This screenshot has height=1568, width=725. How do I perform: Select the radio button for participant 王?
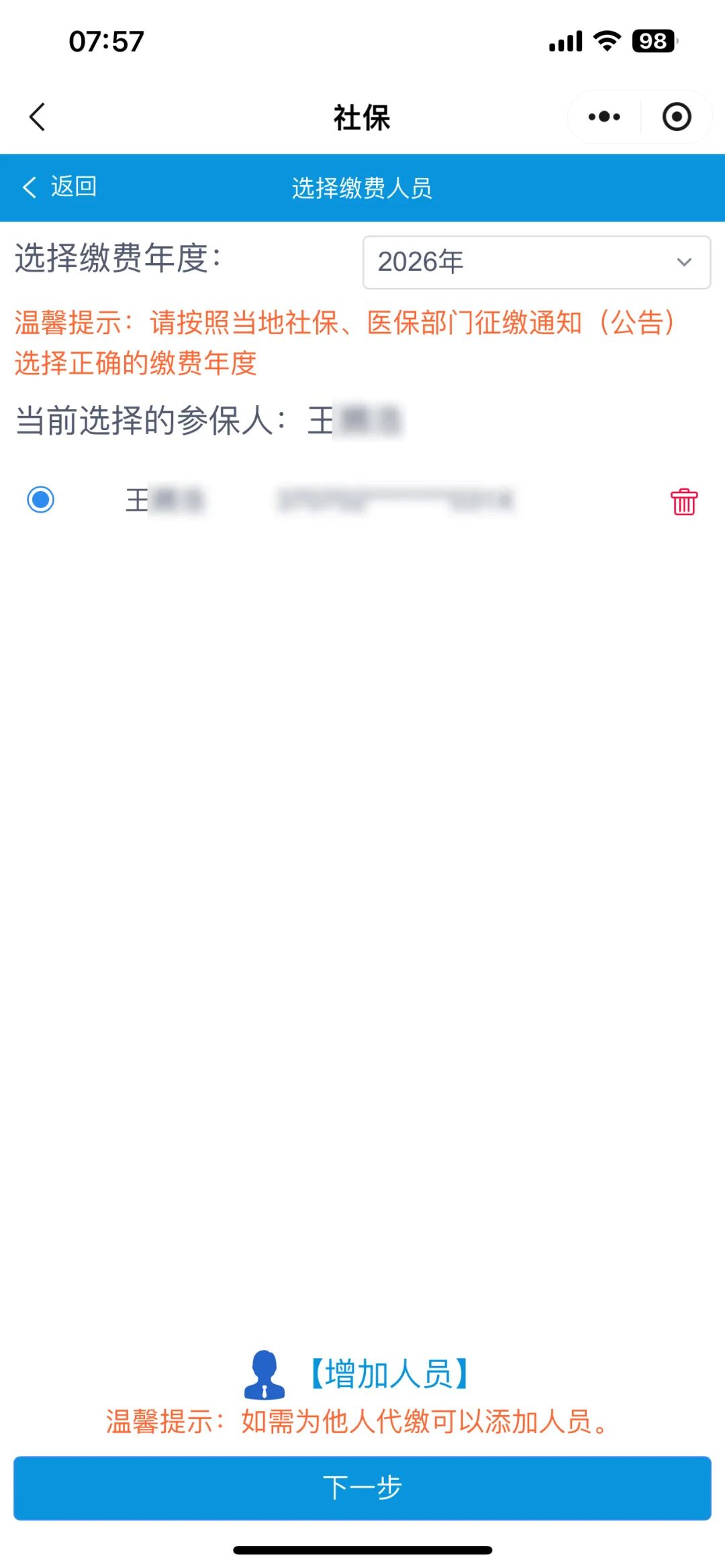pyautogui.click(x=41, y=500)
